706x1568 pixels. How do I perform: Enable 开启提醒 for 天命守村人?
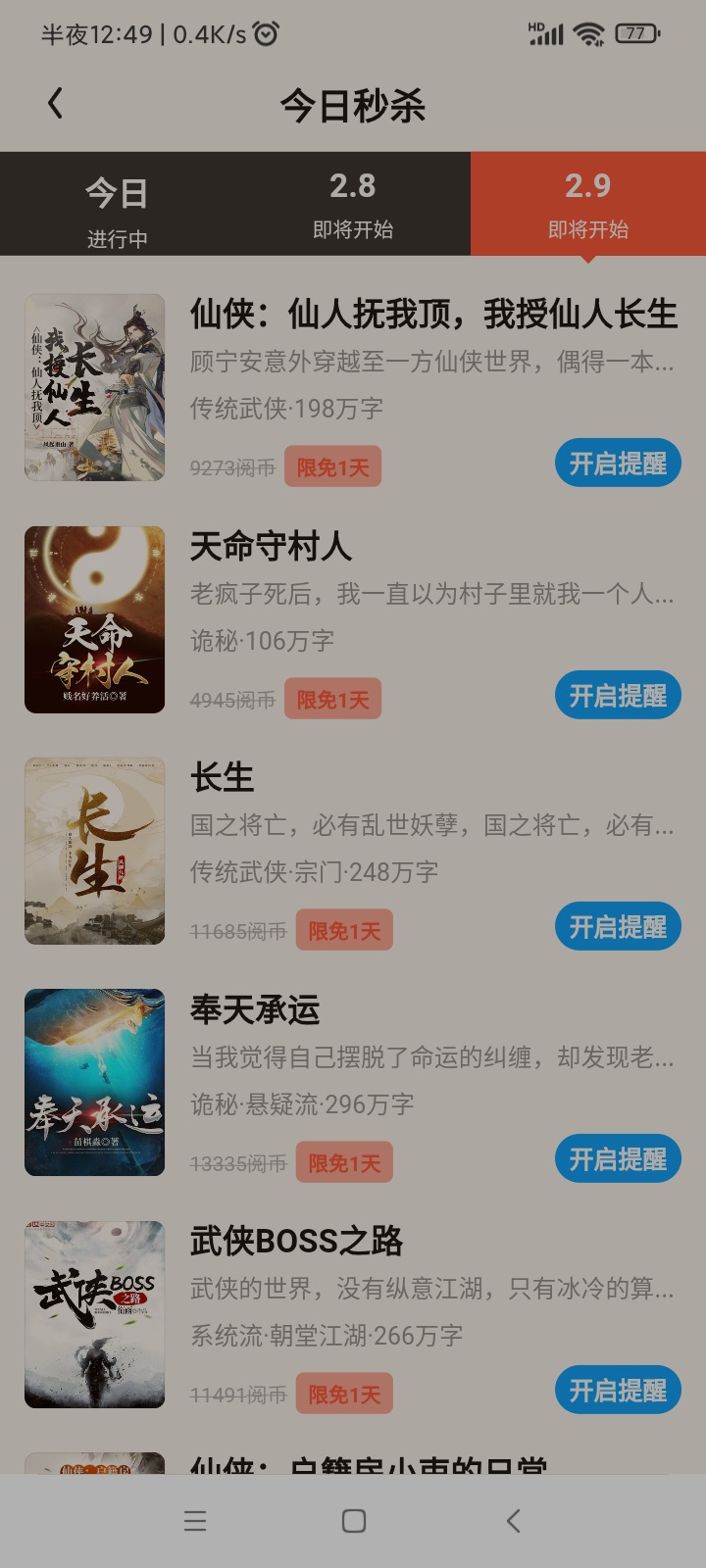[x=618, y=696]
